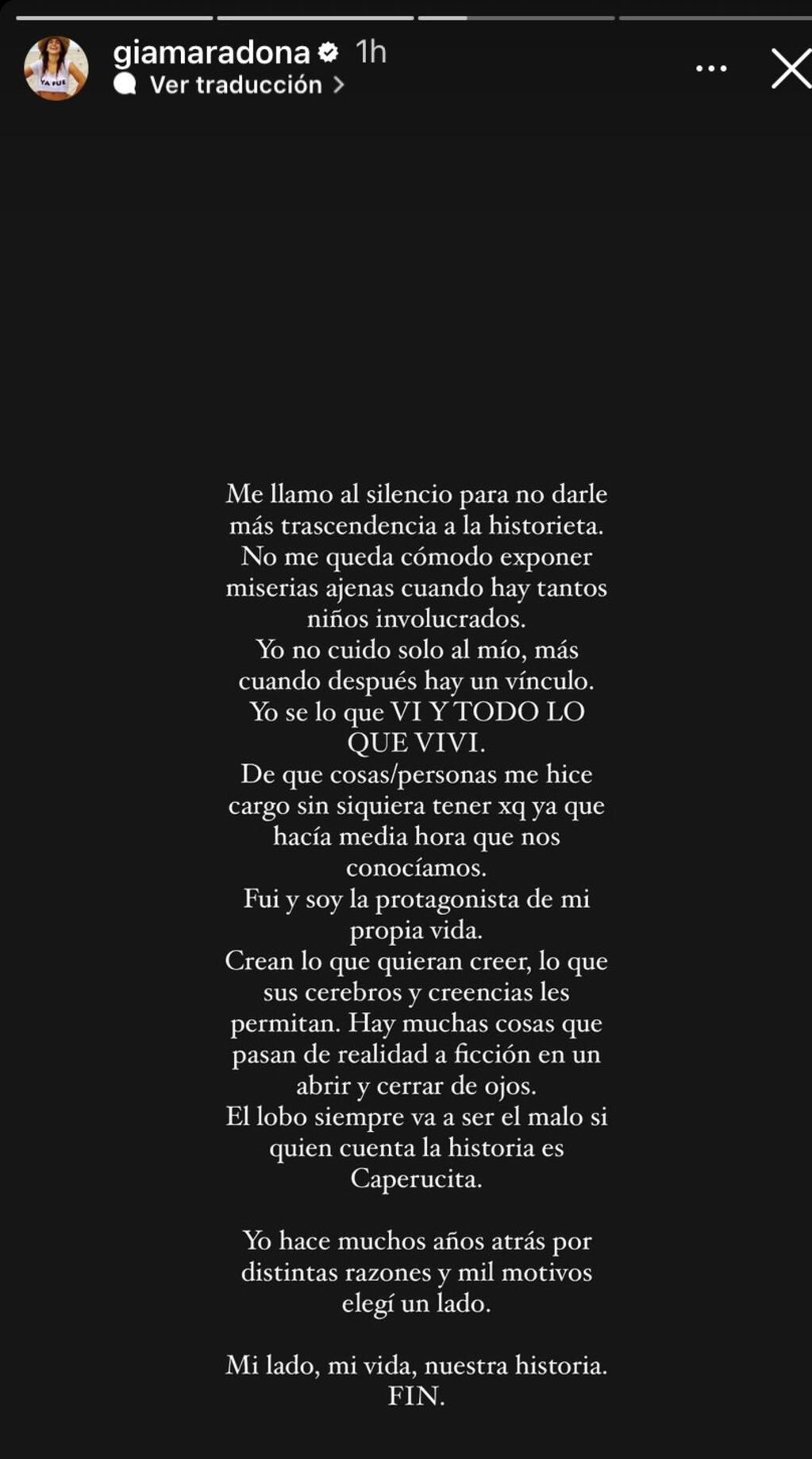The width and height of the screenshot is (812, 1459).
Task: Open the three-dot story options menu
Action: (x=710, y=69)
